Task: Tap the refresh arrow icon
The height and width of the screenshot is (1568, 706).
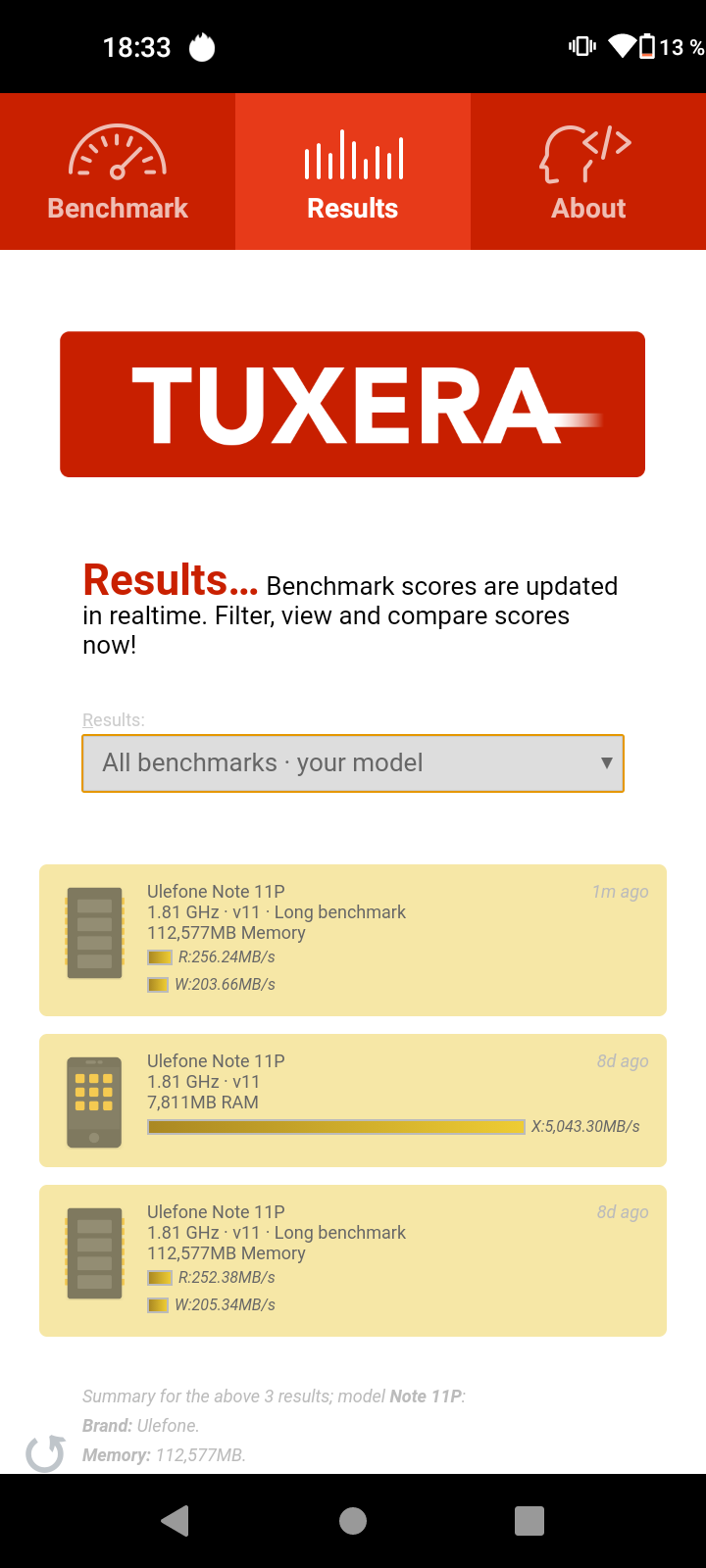Action: [45, 1453]
